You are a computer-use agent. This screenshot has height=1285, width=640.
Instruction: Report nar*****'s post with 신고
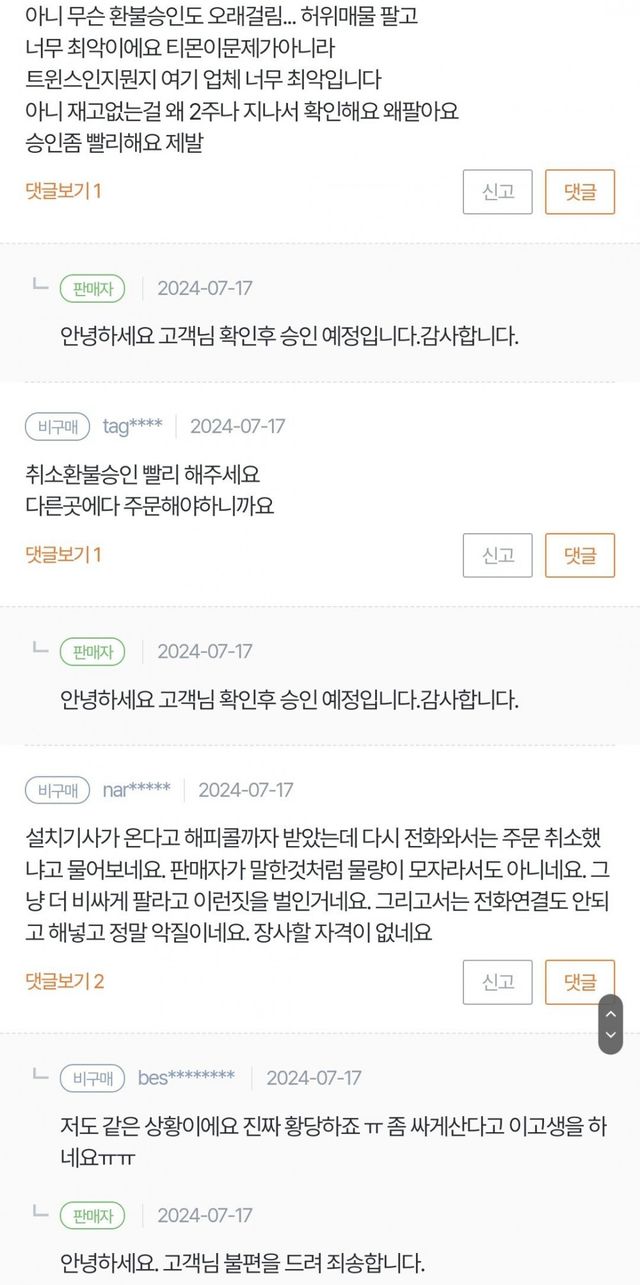(497, 982)
